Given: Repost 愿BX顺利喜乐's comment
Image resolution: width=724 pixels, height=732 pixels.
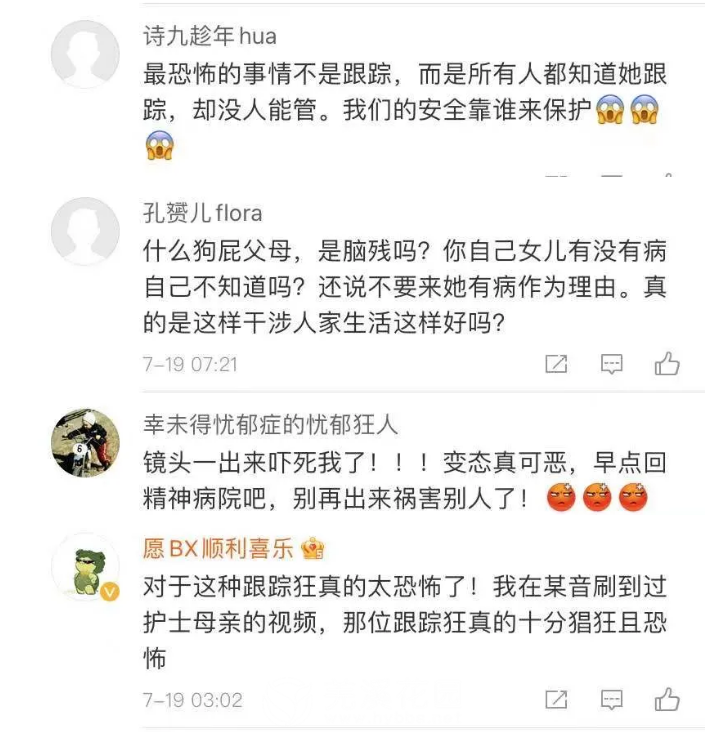Looking at the screenshot, I should coord(557,699).
